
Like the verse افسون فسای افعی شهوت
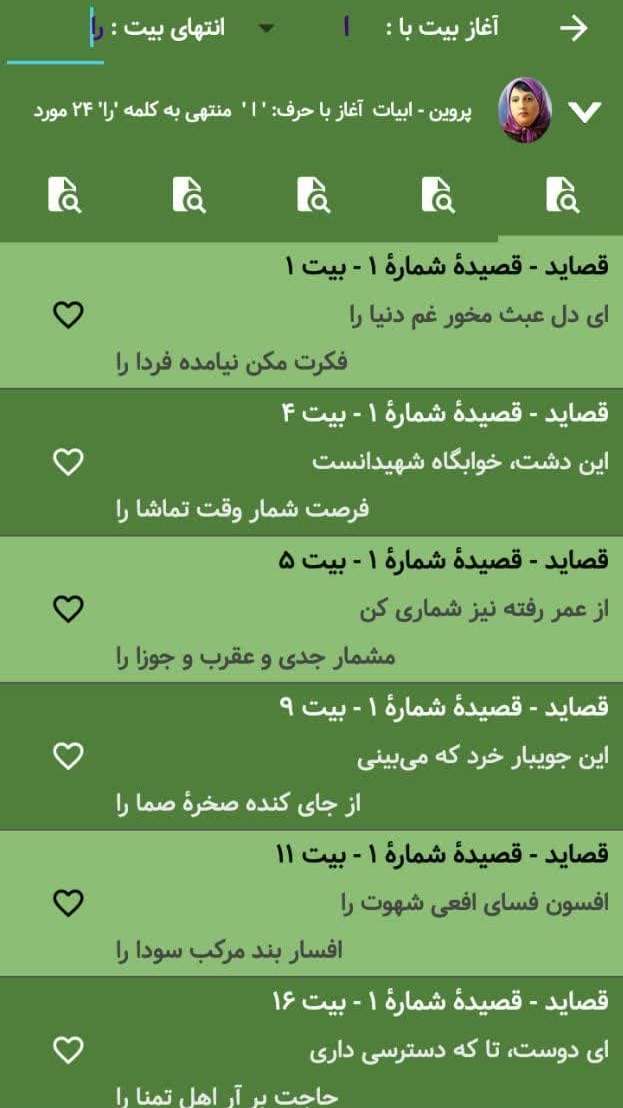tap(67, 904)
